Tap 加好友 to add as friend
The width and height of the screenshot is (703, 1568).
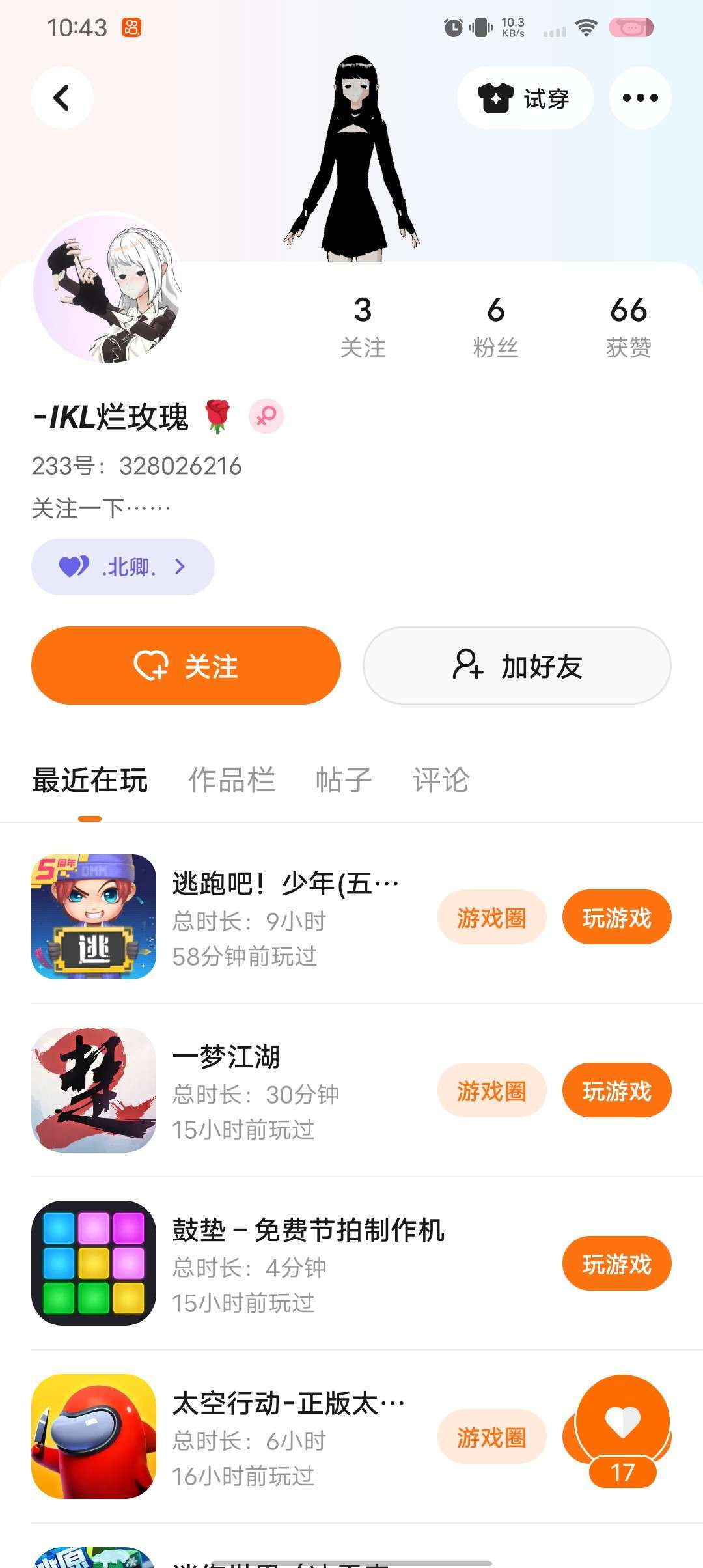(517, 665)
